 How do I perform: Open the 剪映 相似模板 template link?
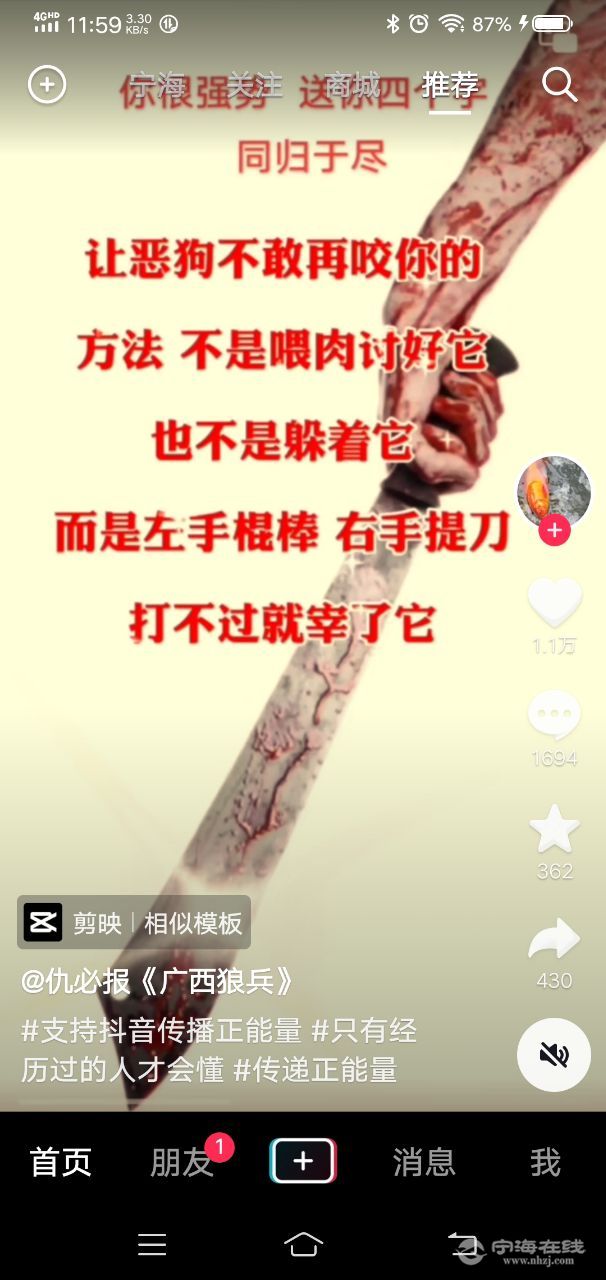(134, 922)
